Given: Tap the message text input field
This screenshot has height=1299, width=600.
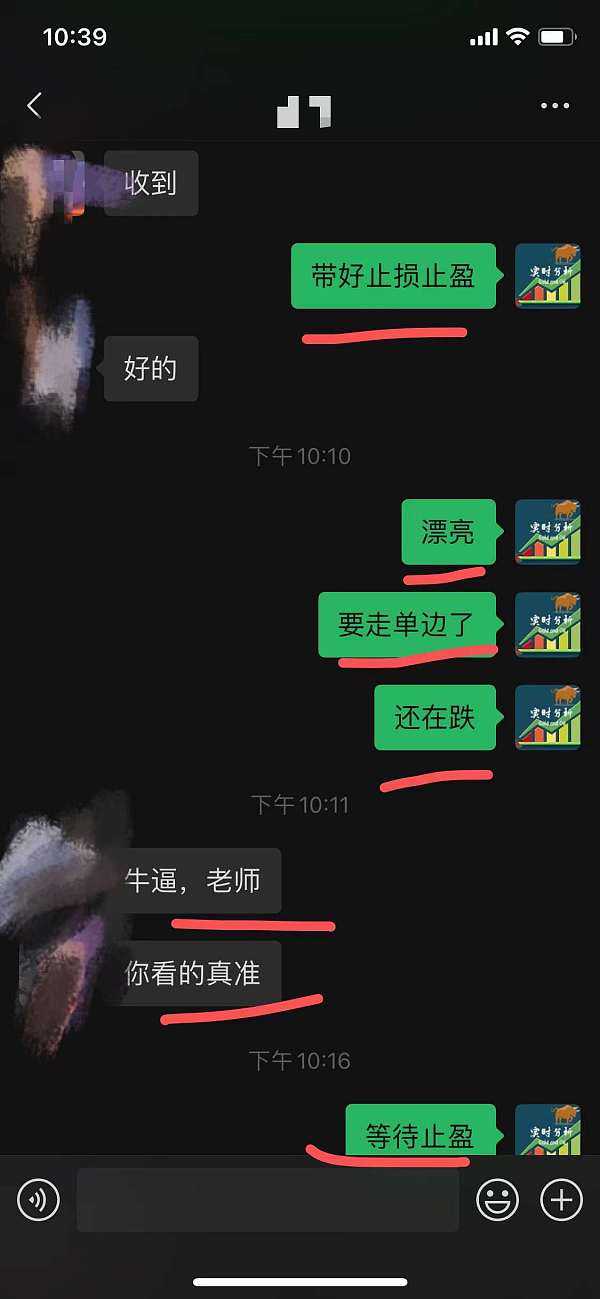Looking at the screenshot, I should point(267,1199).
